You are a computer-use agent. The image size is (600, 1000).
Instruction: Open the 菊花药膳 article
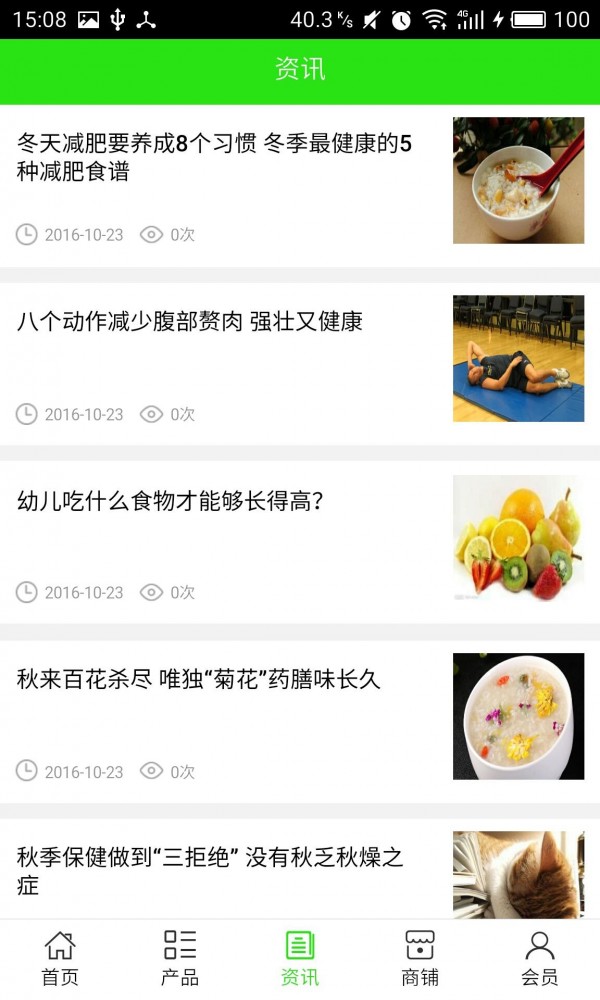(199, 680)
